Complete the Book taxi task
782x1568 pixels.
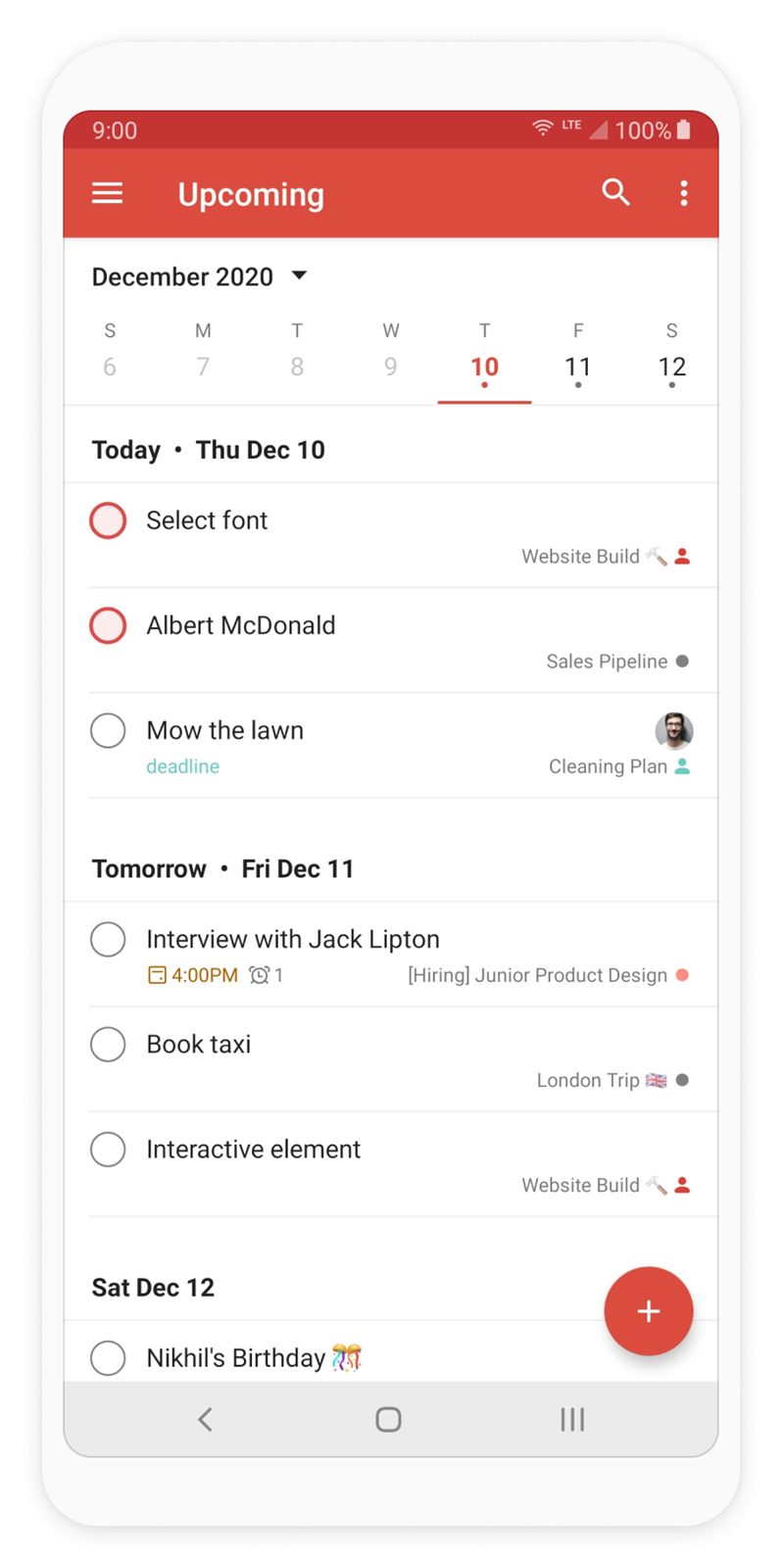click(x=108, y=1044)
